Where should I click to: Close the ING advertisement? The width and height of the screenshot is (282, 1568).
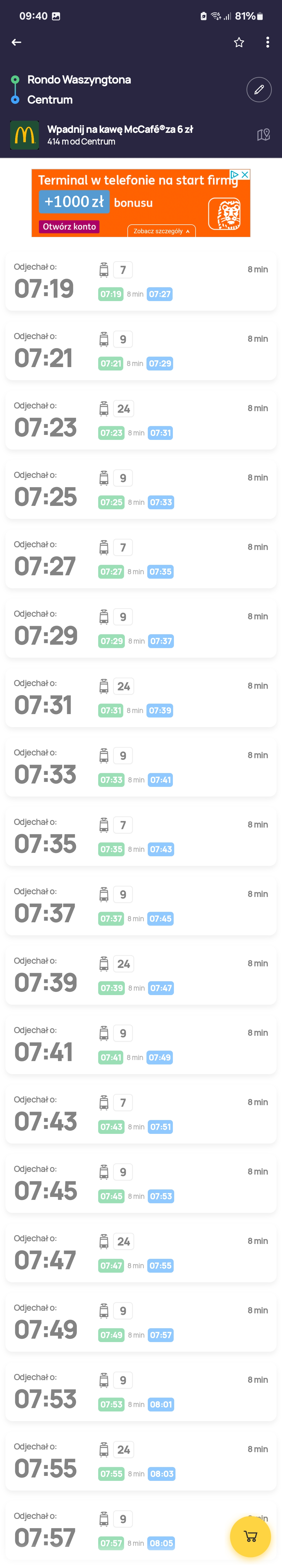[x=245, y=175]
